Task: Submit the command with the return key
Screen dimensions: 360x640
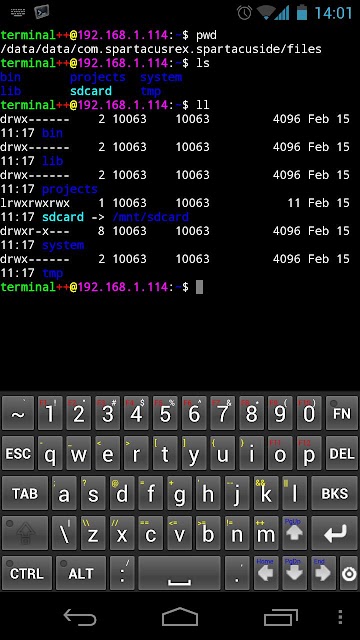Action: [335, 533]
